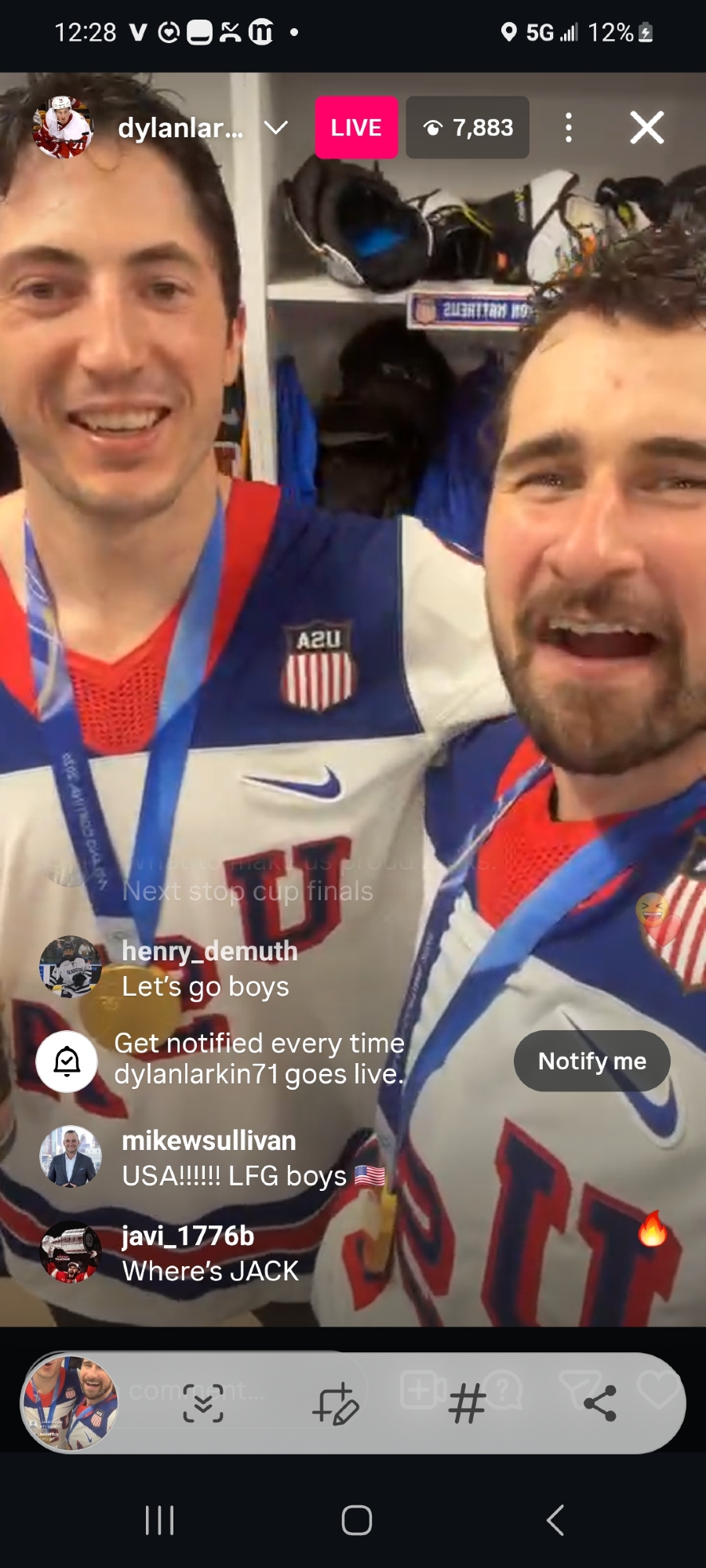
Task: Open the screenshot preview thumbnail
Action: pyautogui.click(x=71, y=1403)
